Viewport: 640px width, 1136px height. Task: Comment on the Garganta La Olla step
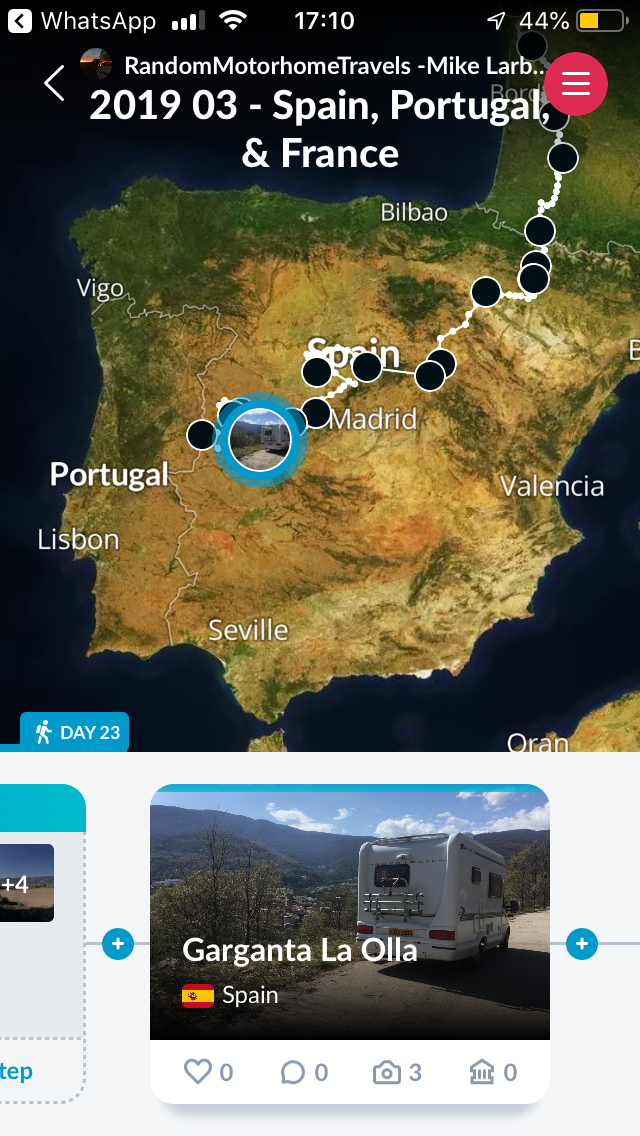304,1073
